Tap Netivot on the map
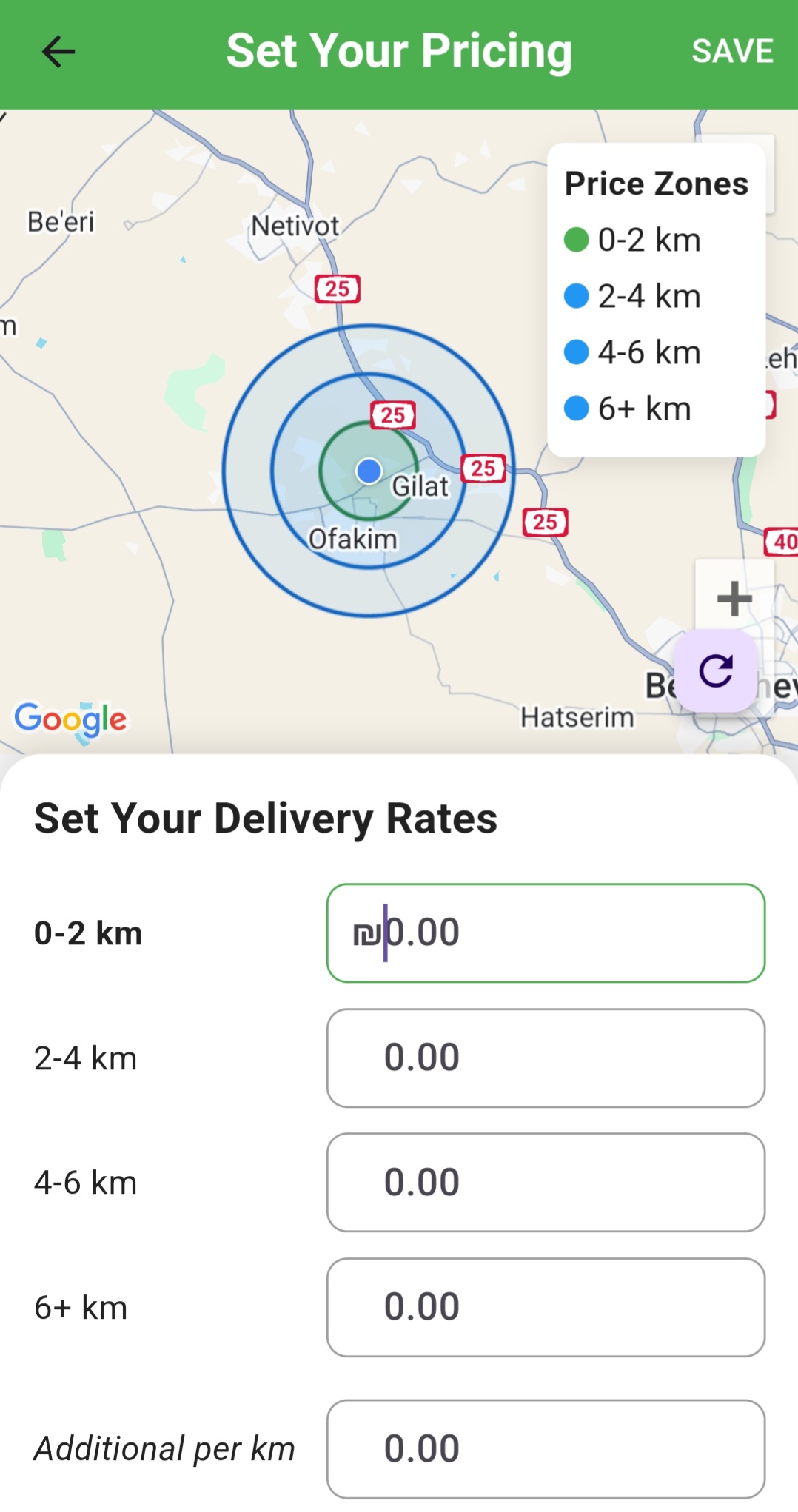This screenshot has width=798, height=1512. tap(295, 225)
